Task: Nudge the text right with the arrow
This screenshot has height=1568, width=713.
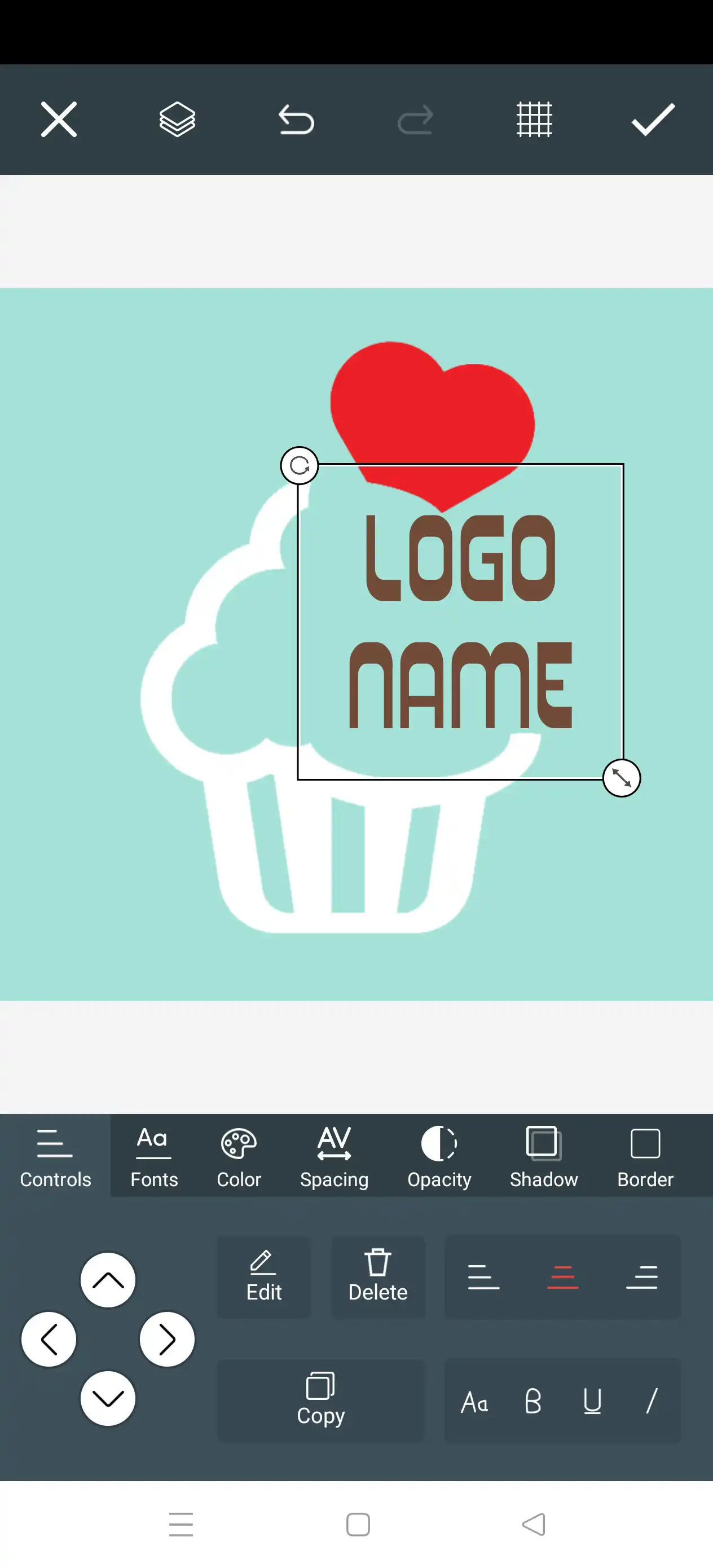Action: [x=167, y=1339]
